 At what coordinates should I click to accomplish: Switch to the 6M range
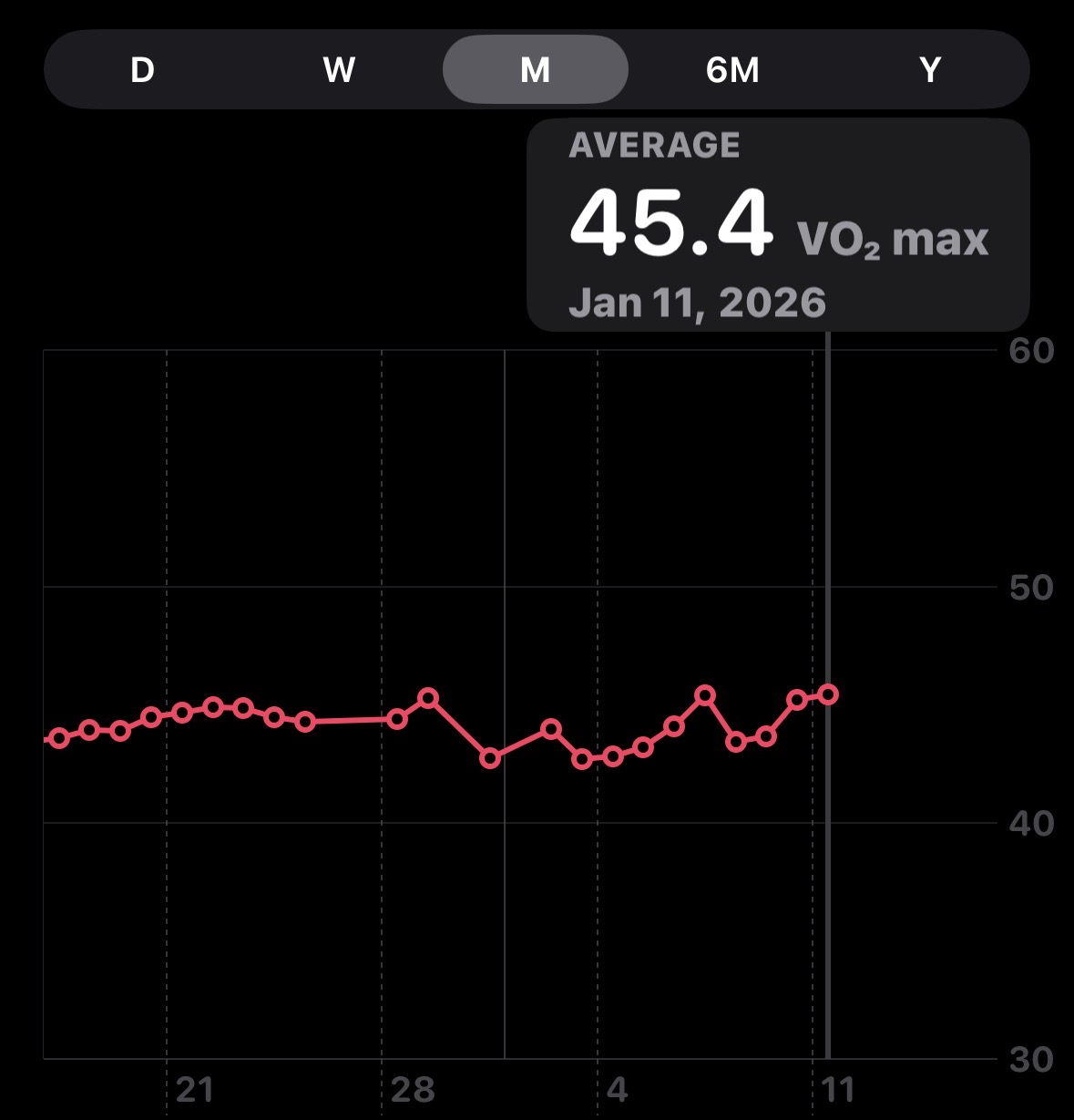732,70
